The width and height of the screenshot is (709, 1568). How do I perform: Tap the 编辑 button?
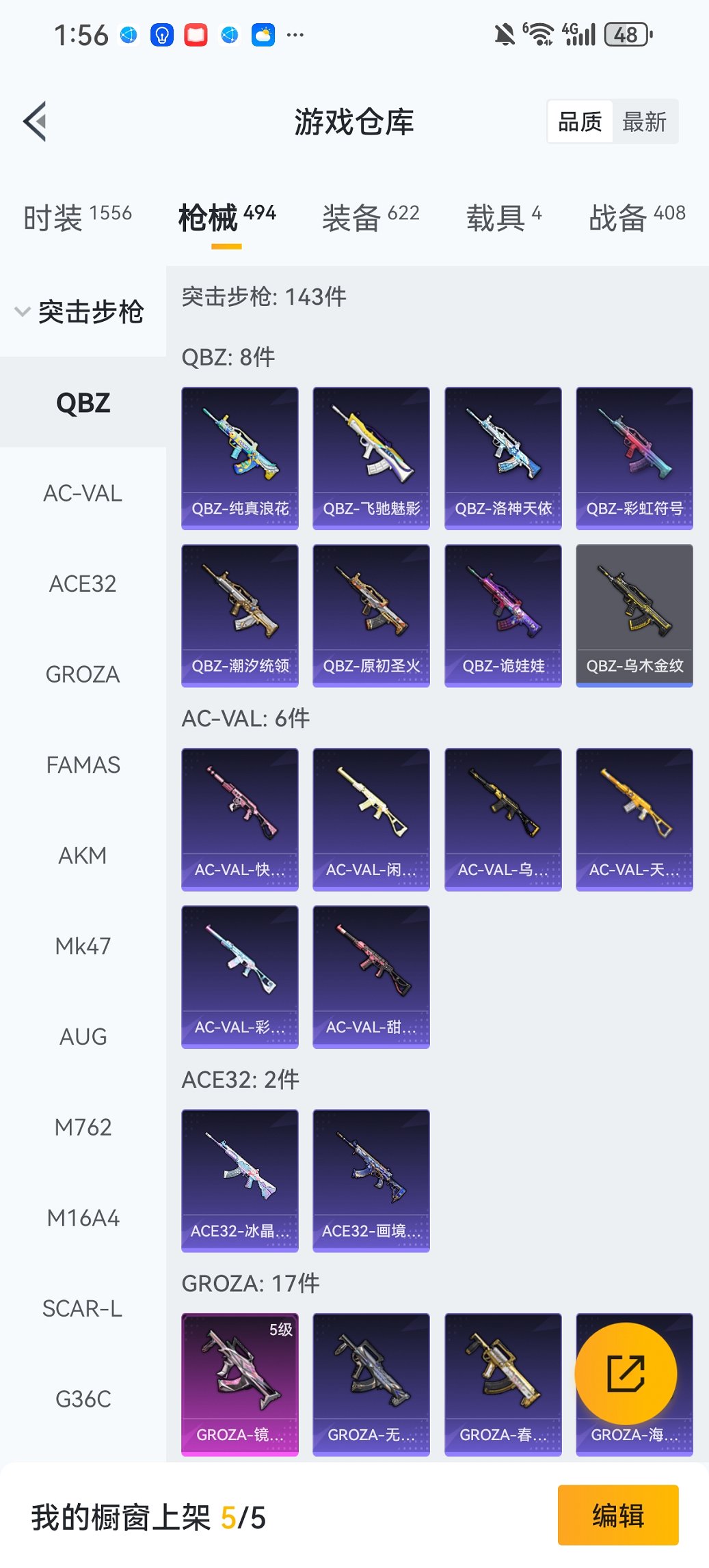click(618, 1515)
